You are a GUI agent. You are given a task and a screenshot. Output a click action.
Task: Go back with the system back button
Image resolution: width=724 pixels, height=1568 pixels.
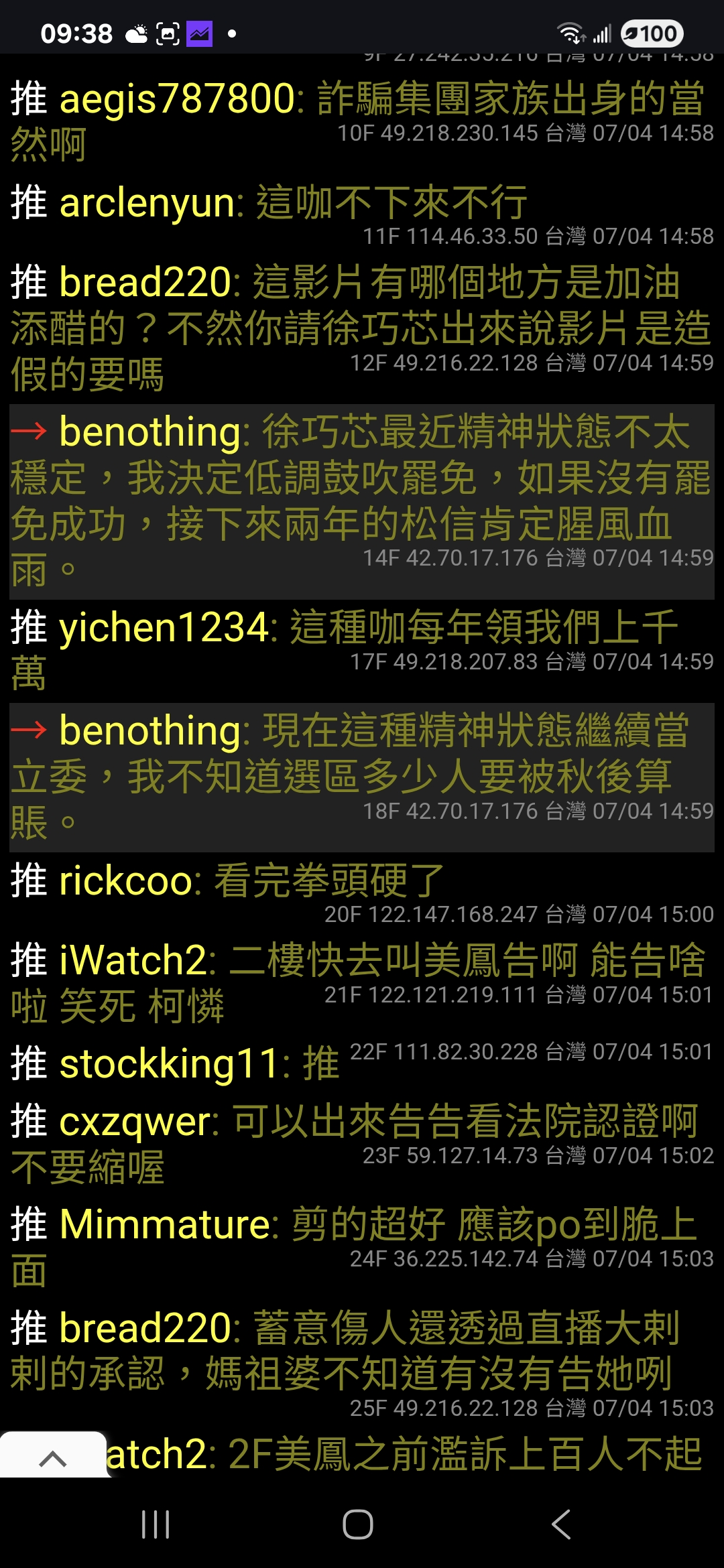pyautogui.click(x=560, y=1524)
